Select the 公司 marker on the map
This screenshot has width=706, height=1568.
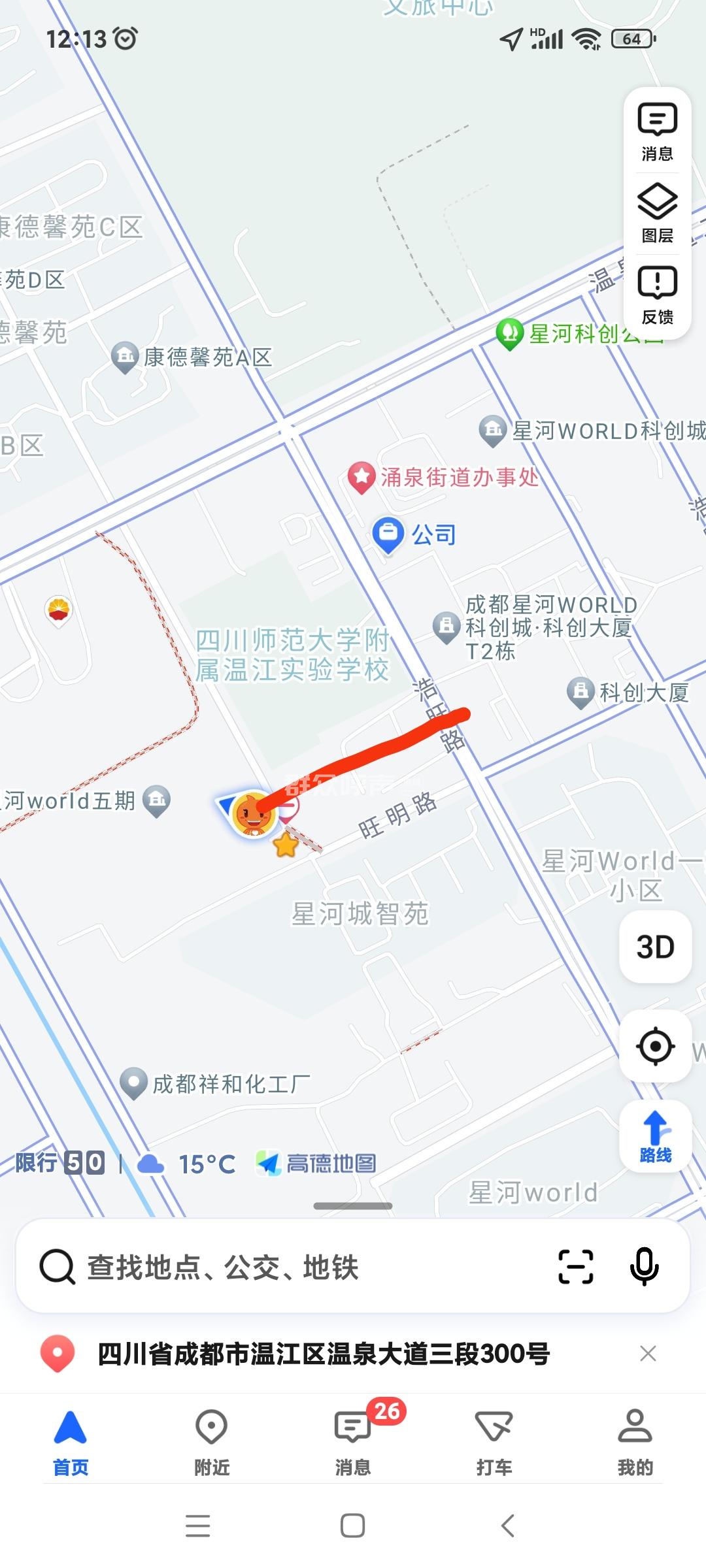pos(388,535)
